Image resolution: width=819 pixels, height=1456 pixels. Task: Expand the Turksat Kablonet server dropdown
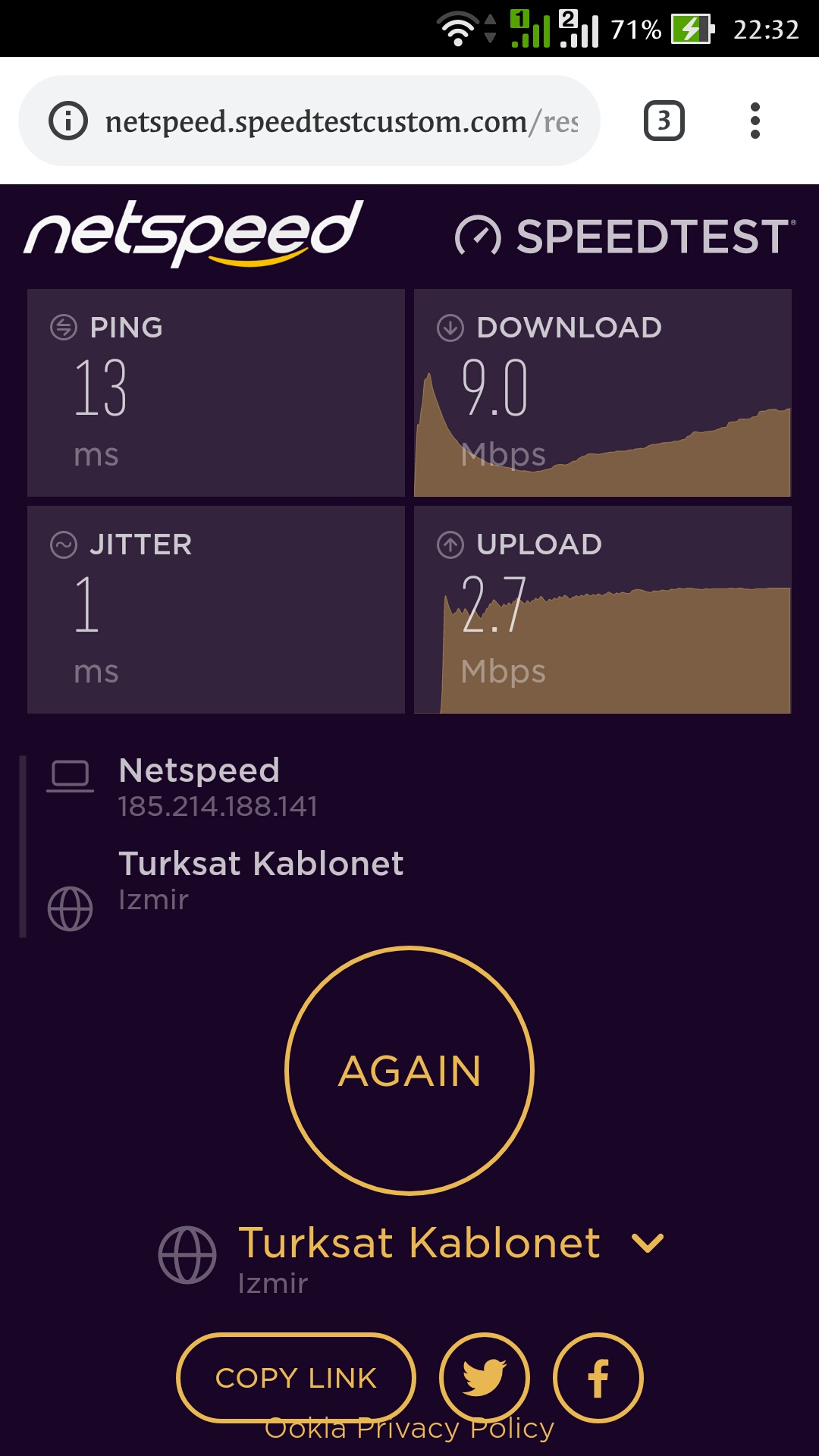(x=648, y=1243)
